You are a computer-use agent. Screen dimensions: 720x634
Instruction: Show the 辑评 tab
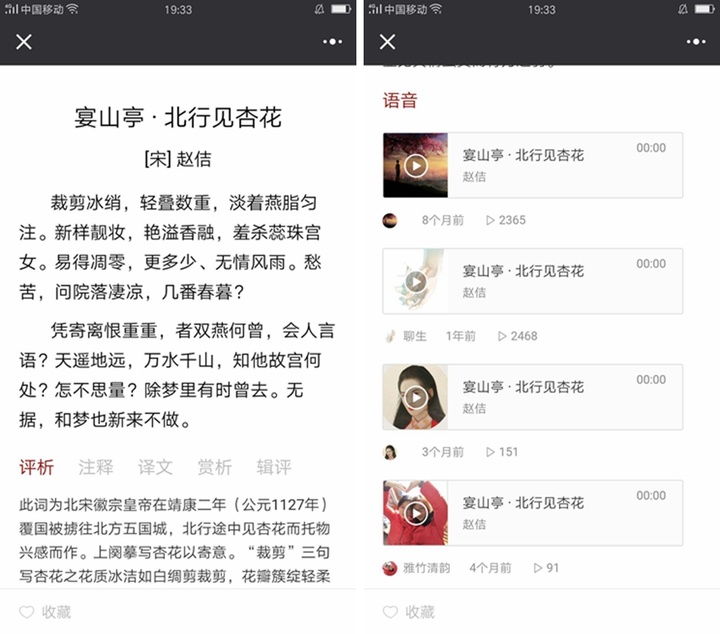(273, 467)
